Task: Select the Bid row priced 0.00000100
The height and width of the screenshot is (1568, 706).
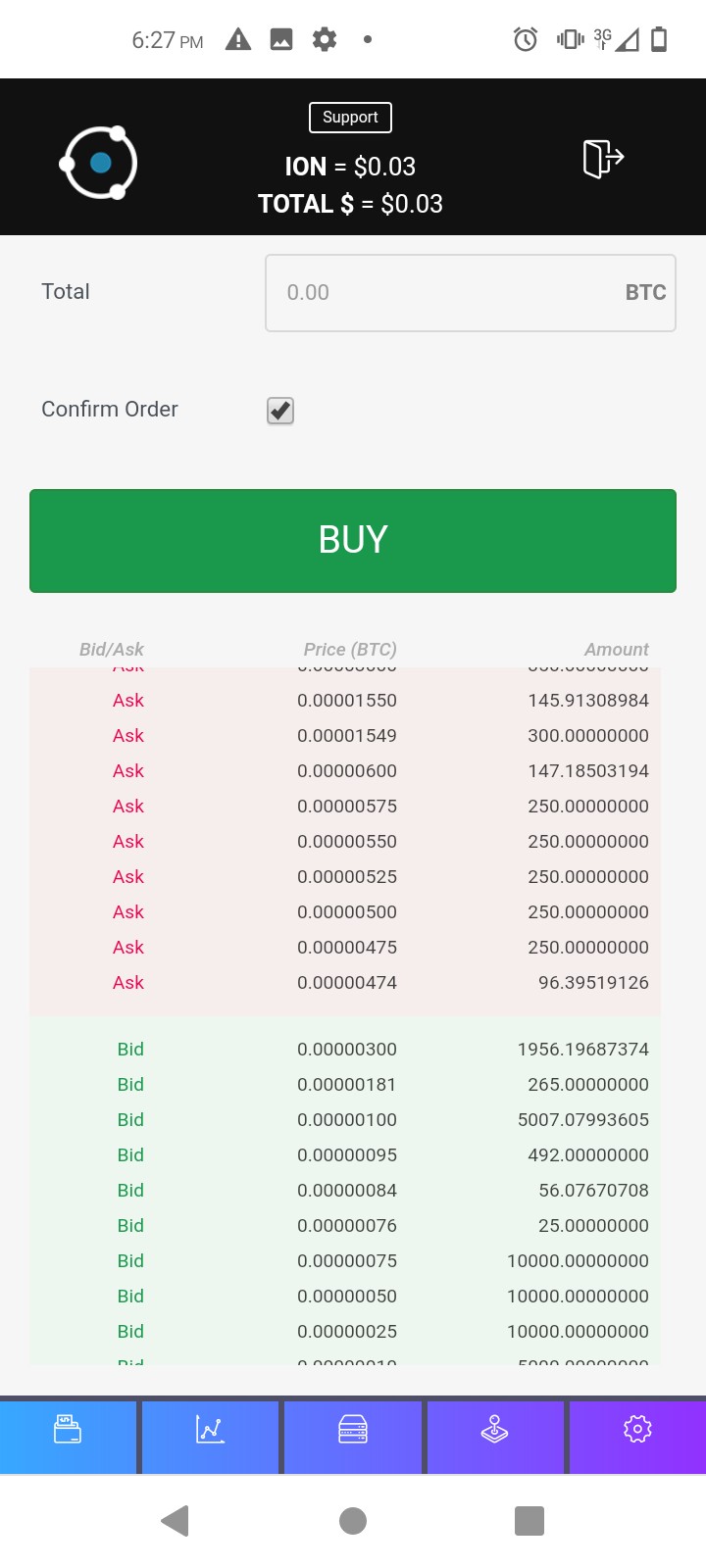Action: coord(347,1120)
